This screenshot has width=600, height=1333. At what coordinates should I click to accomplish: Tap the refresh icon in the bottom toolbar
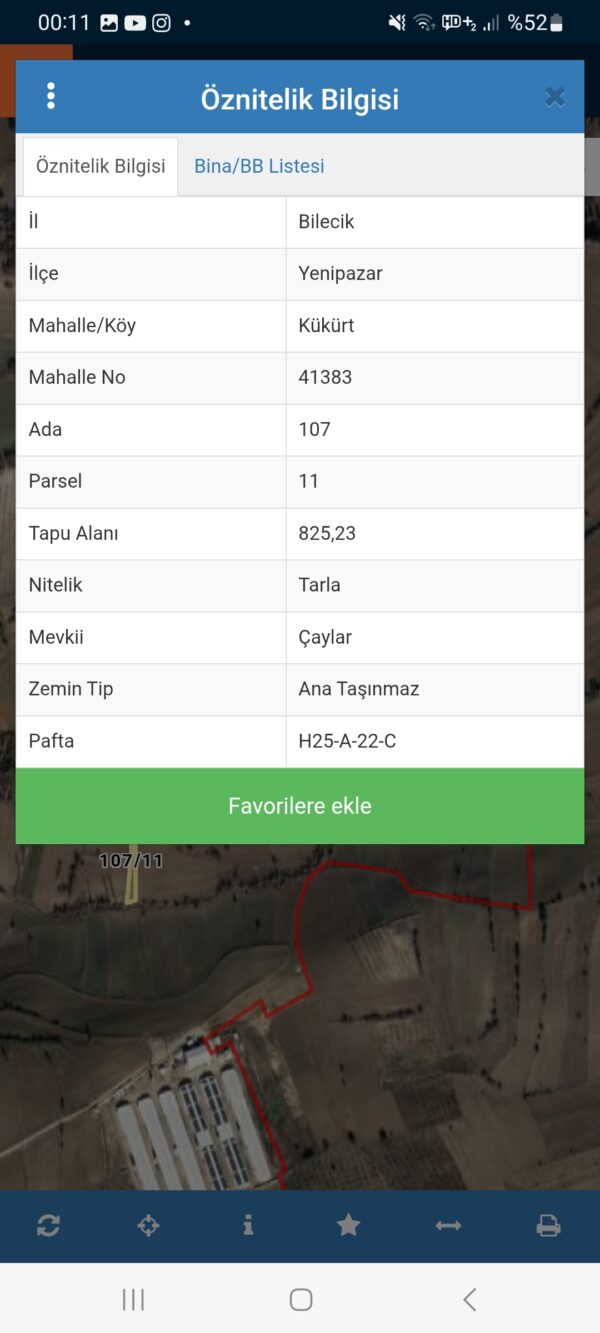point(48,1225)
